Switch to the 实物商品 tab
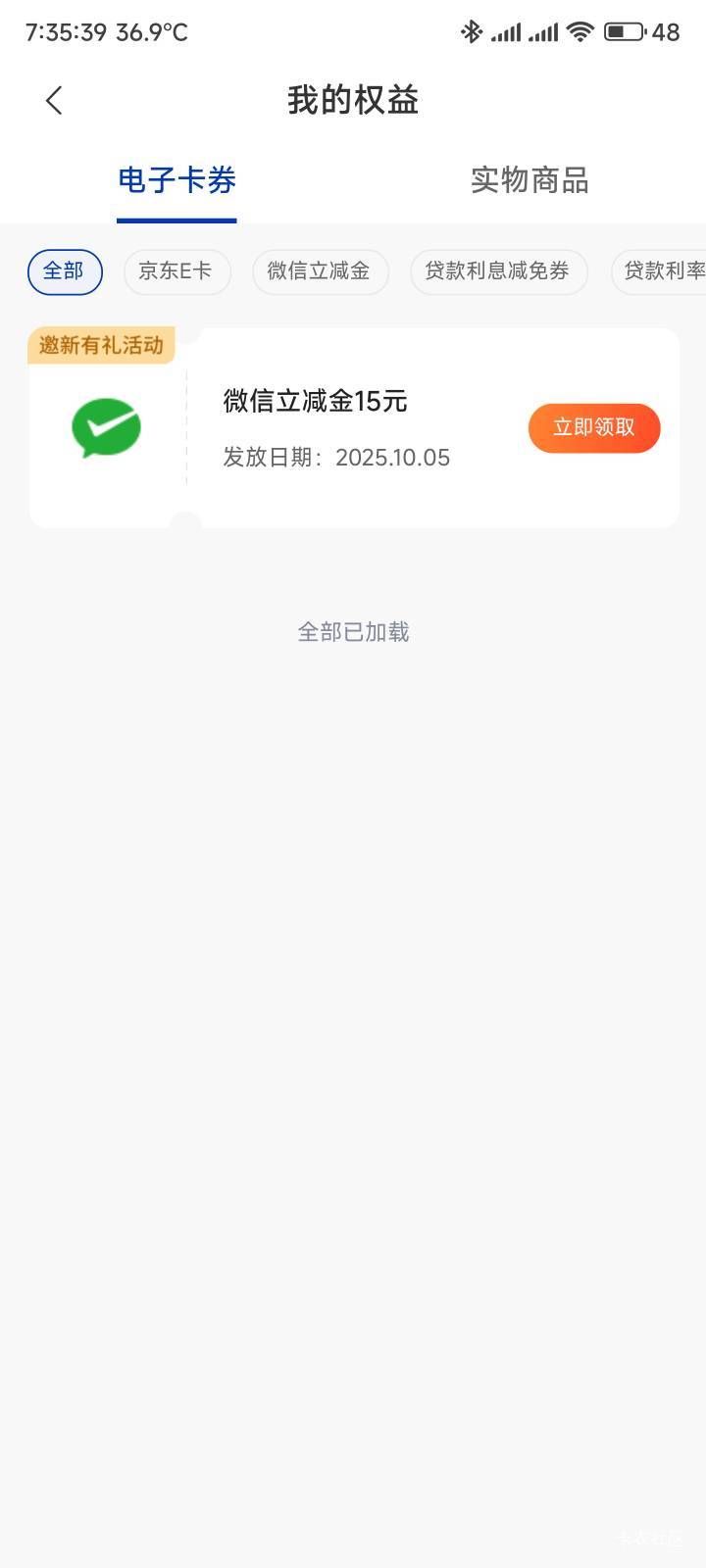 coord(529,180)
